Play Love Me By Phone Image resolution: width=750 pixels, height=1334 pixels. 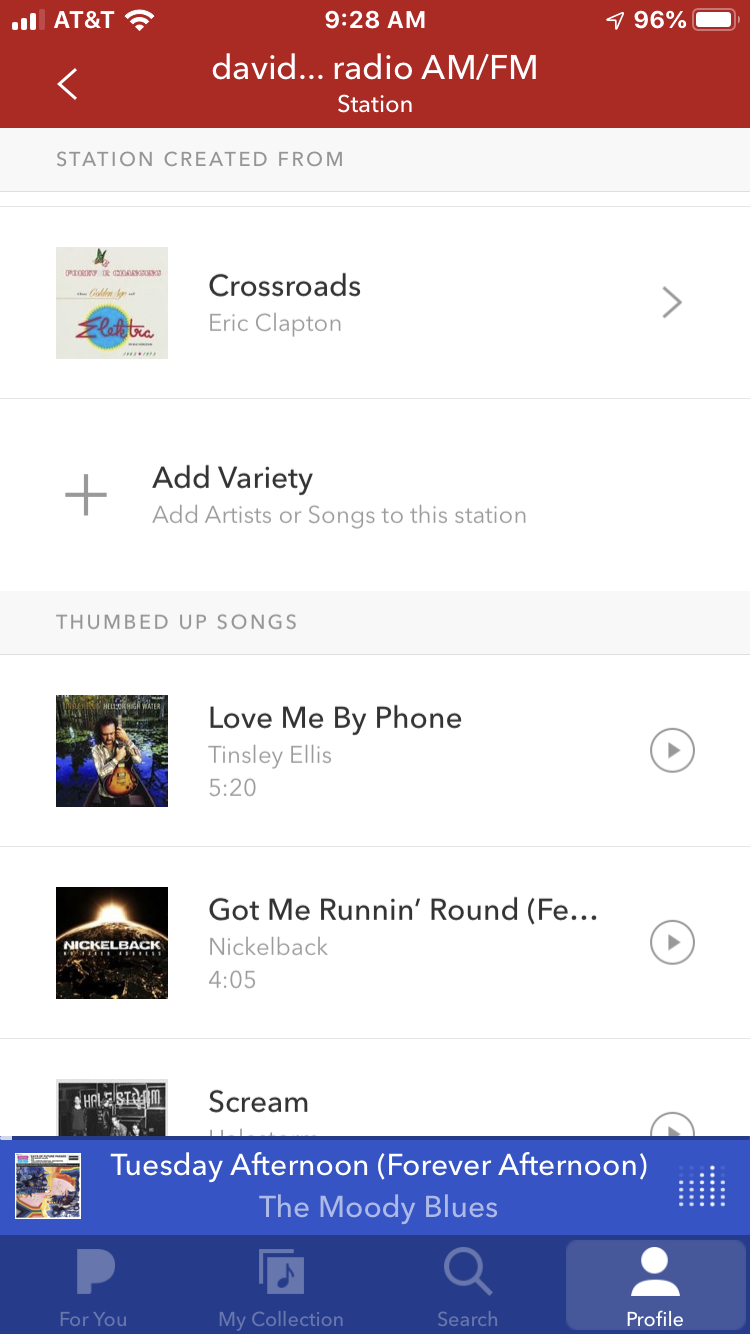pyautogui.click(x=672, y=751)
